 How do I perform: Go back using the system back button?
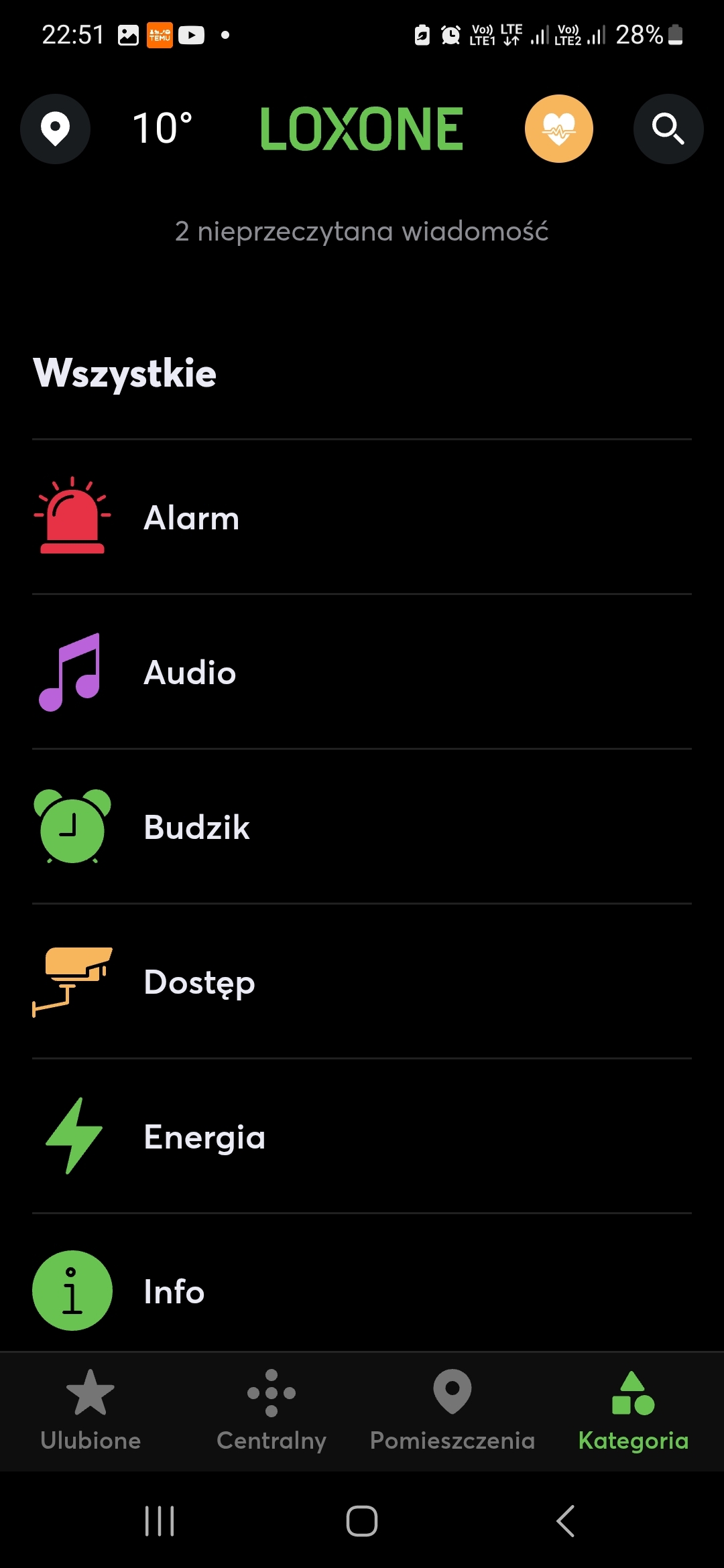565,1520
